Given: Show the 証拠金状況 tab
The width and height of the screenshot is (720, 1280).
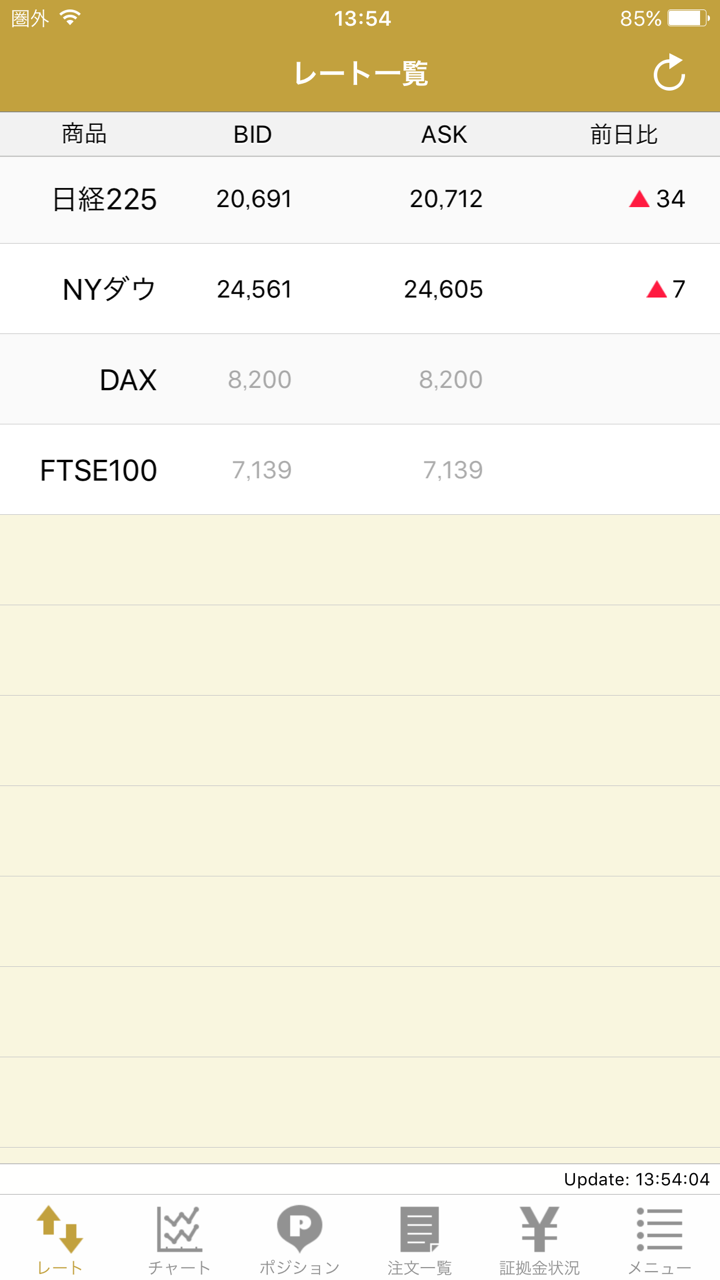Looking at the screenshot, I should 539,1239.
